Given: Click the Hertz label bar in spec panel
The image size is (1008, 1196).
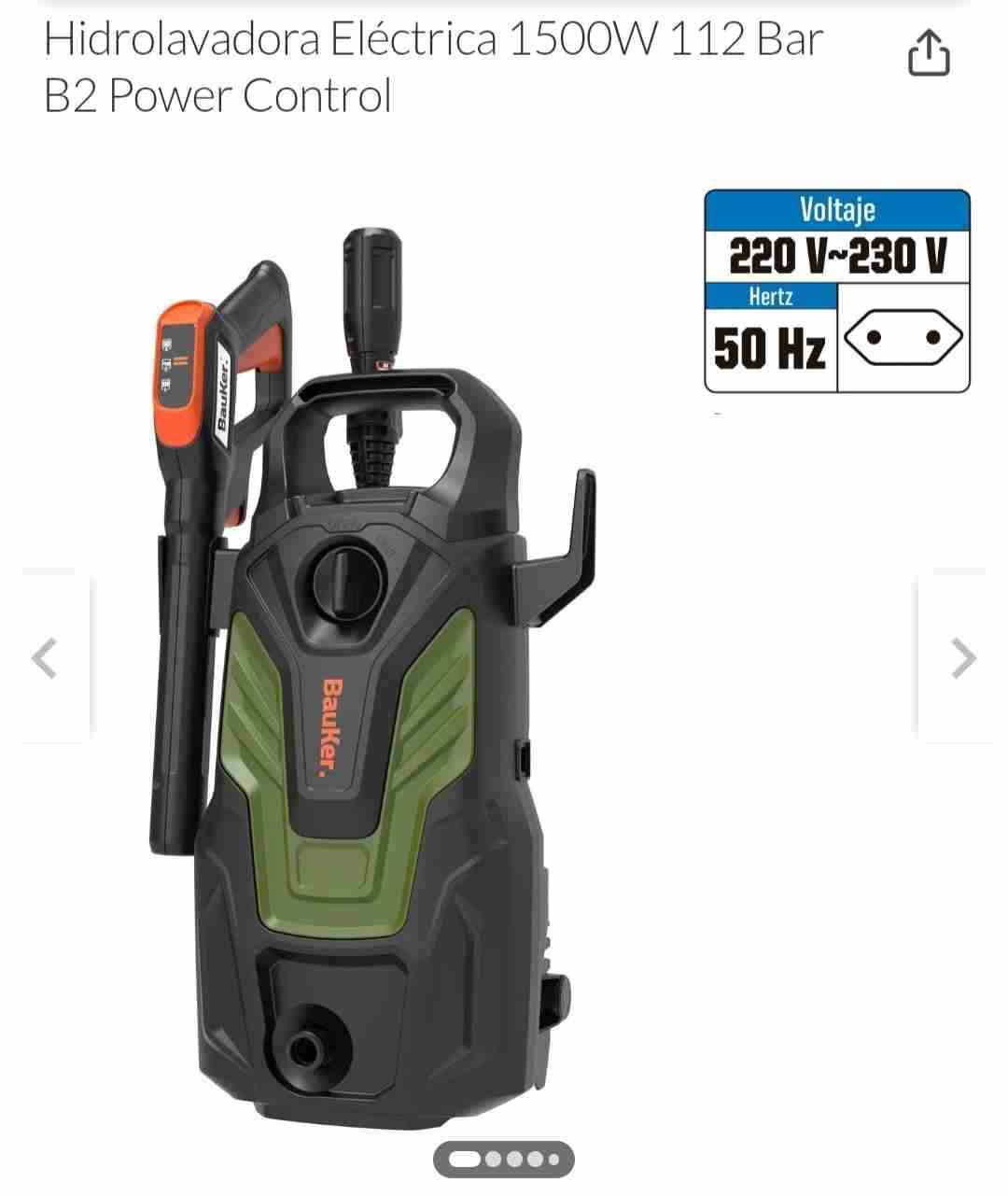Looking at the screenshot, I should click(x=771, y=297).
